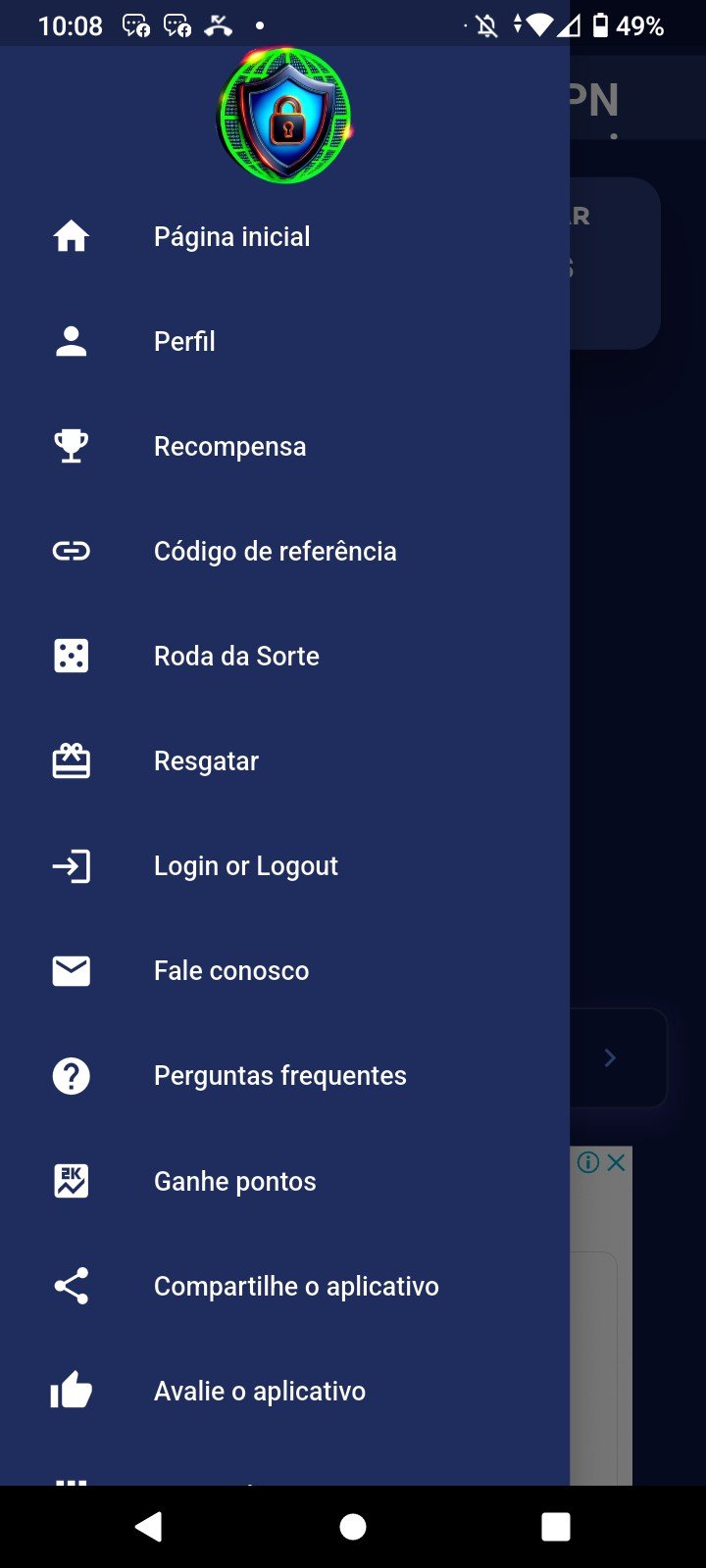The height and width of the screenshot is (1568, 706).
Task: Open Roda da Sorte
Action: pos(236,657)
